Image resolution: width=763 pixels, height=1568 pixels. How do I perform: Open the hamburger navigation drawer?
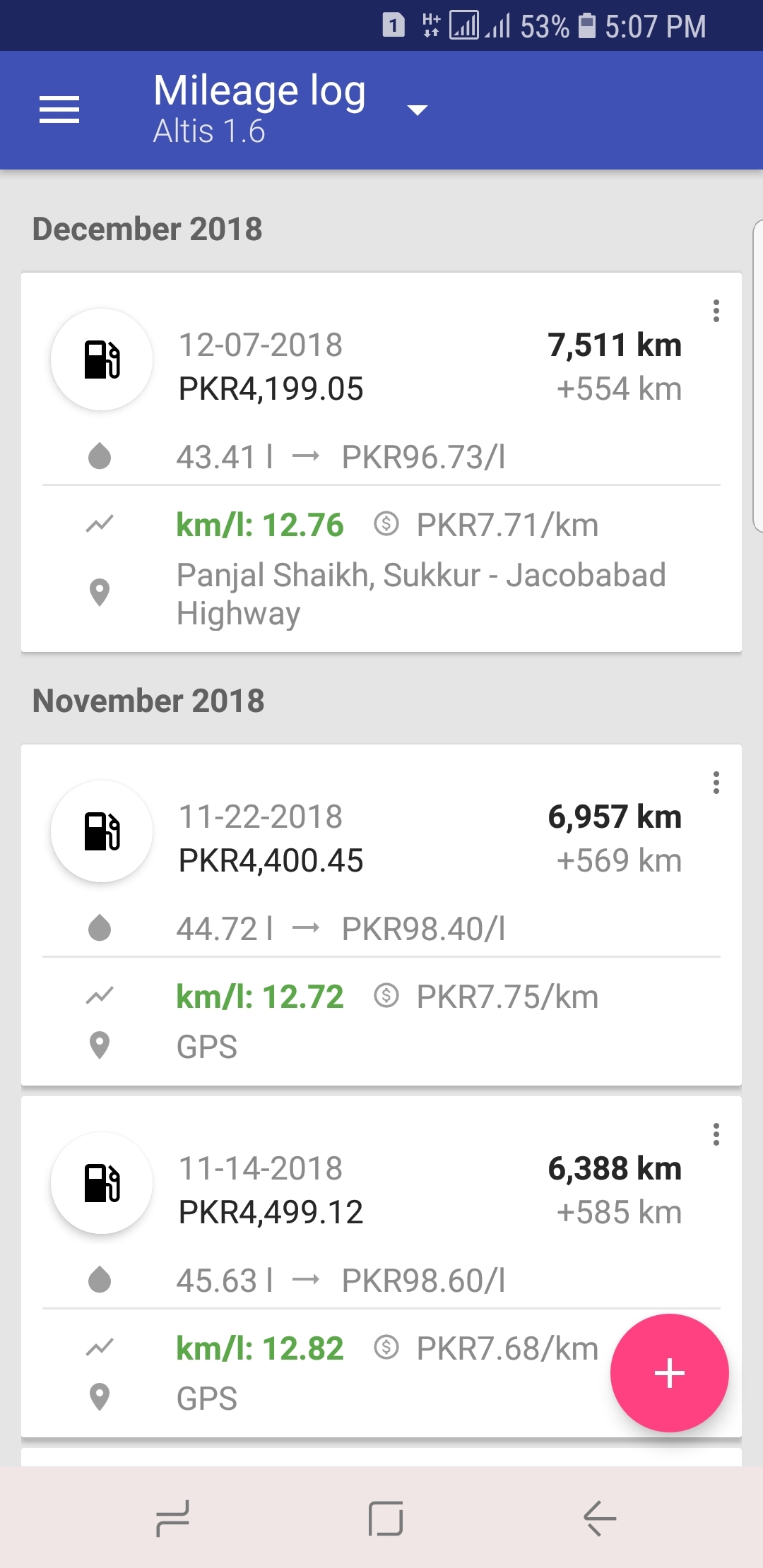point(59,110)
